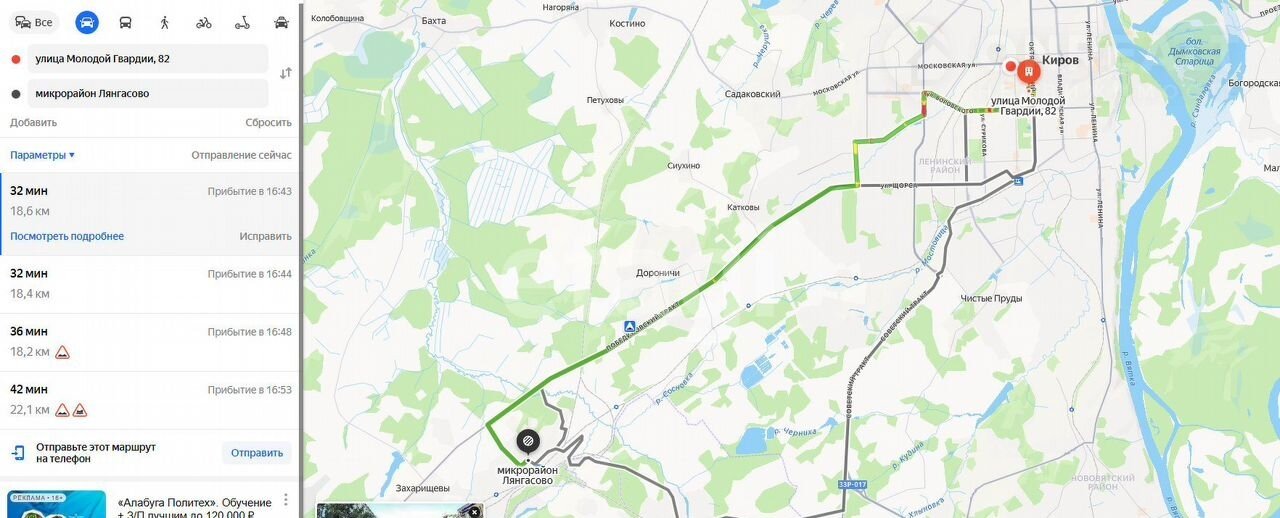Tap Добавить to add a waypoint
Screen dimensions: 1280x518
33,122
